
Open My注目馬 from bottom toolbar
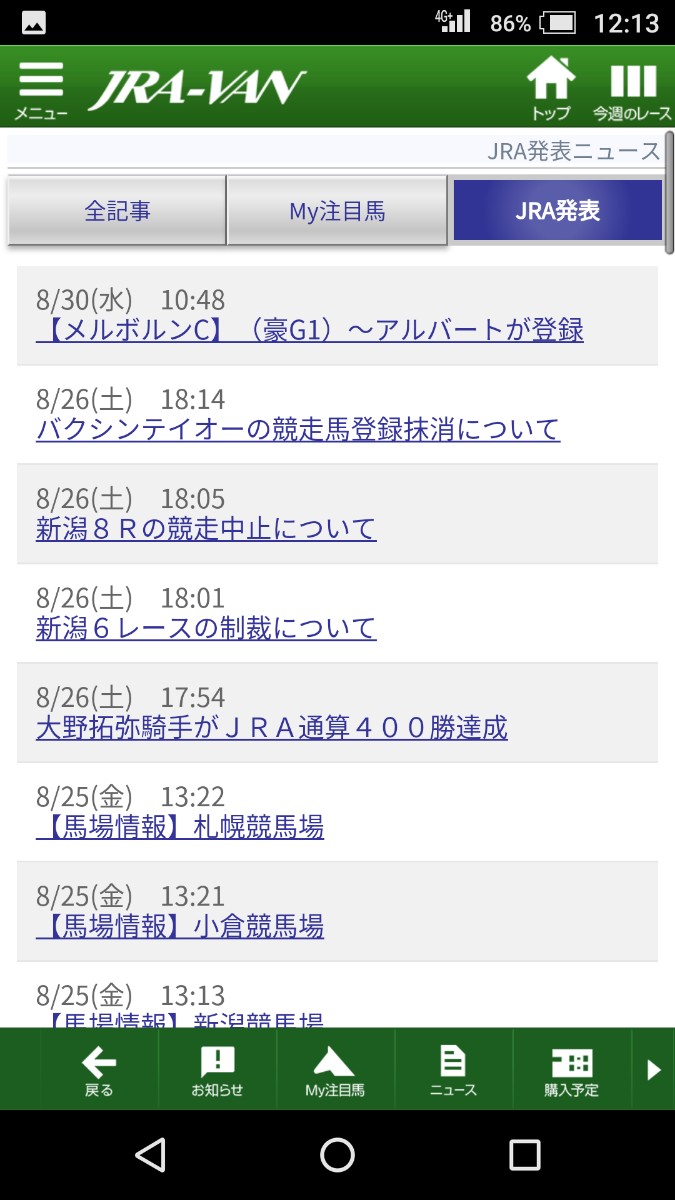335,1070
